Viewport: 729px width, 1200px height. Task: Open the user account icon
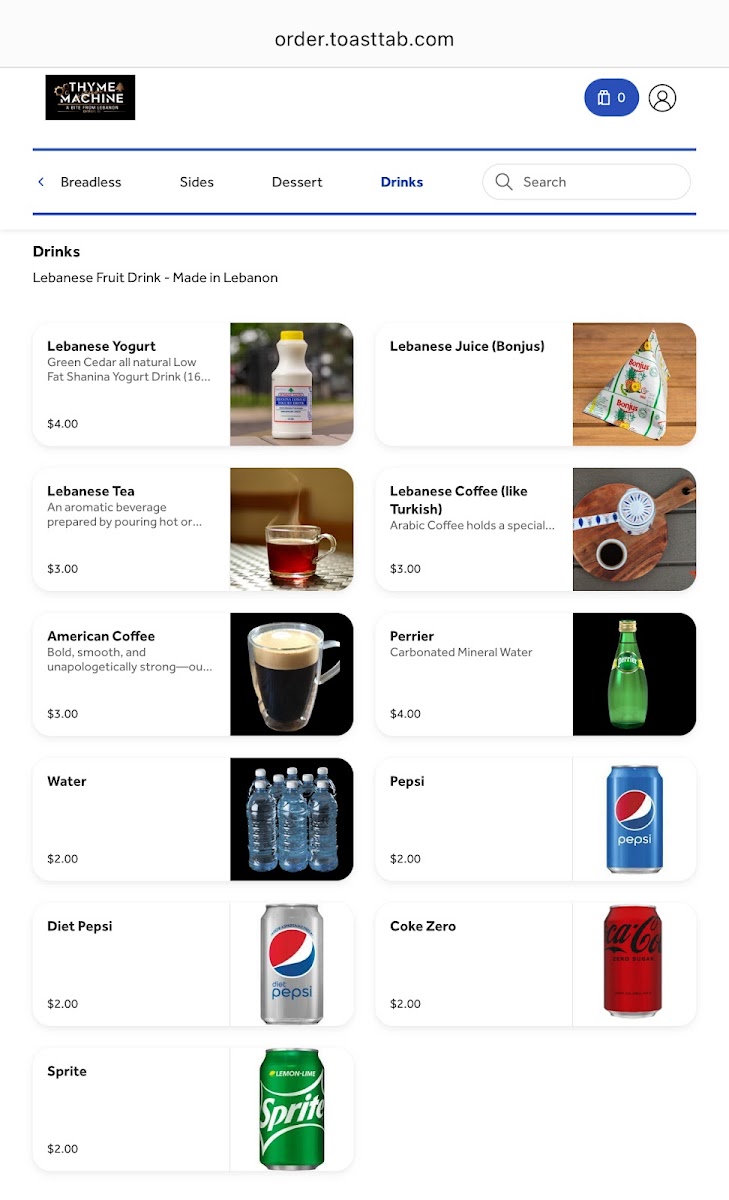click(x=662, y=98)
